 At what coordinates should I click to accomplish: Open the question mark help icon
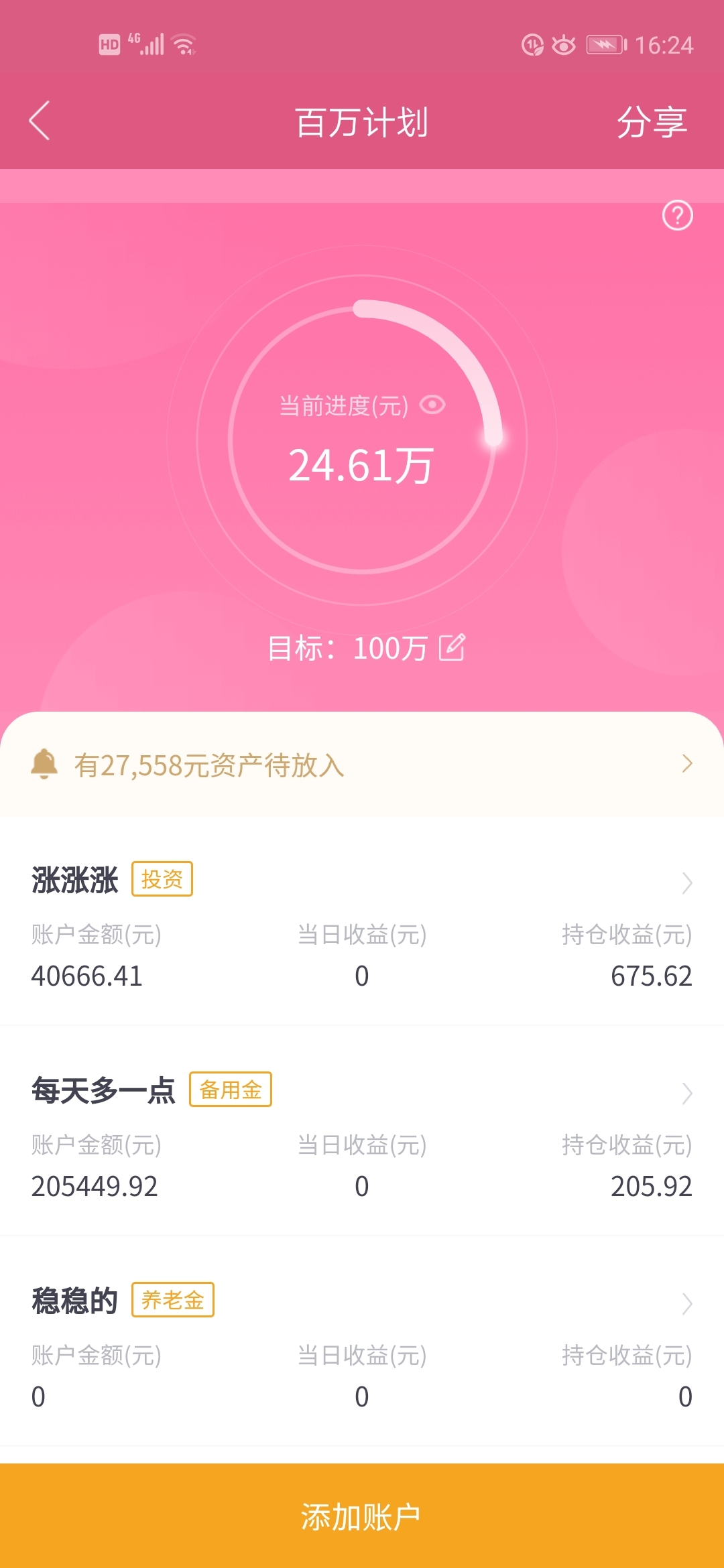pyautogui.click(x=677, y=216)
